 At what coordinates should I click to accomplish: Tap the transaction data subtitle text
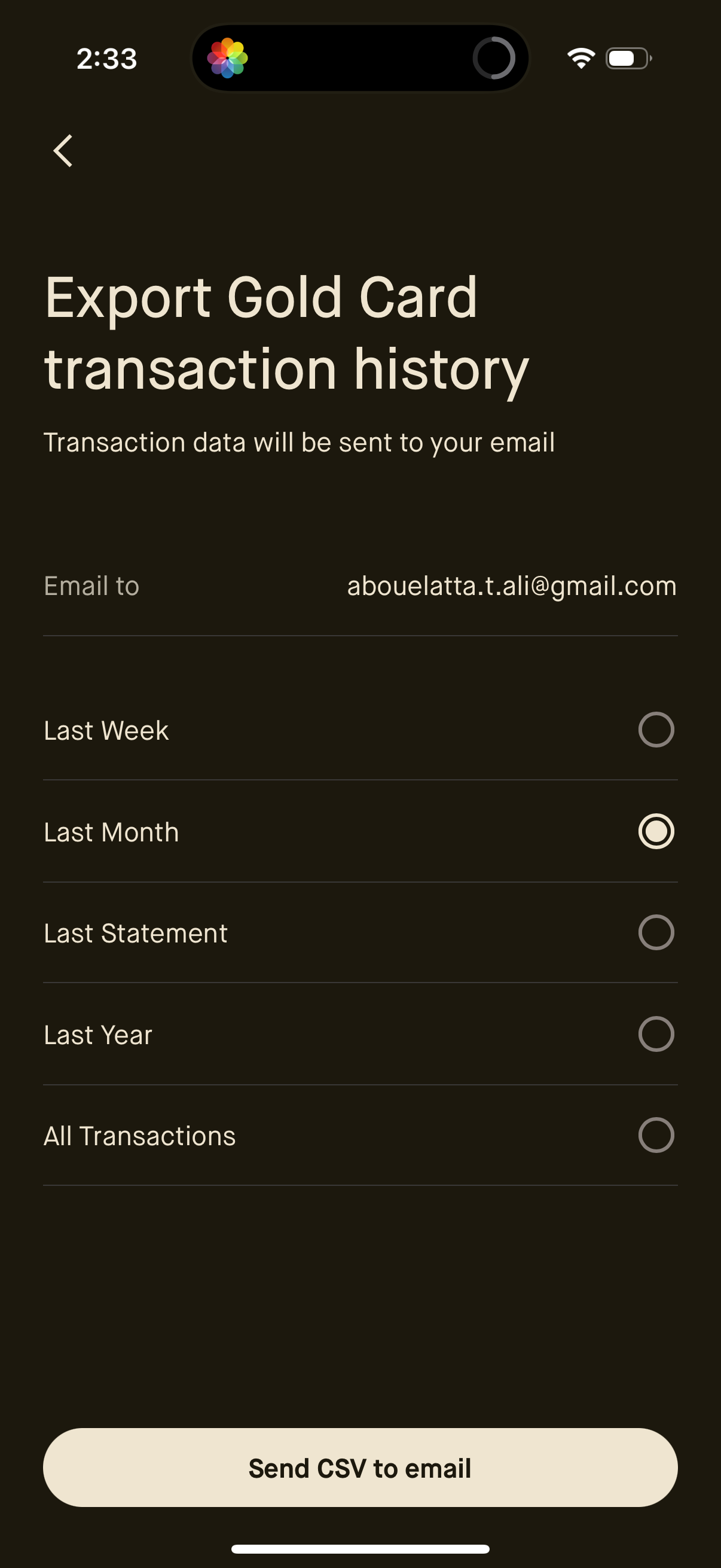[300, 443]
